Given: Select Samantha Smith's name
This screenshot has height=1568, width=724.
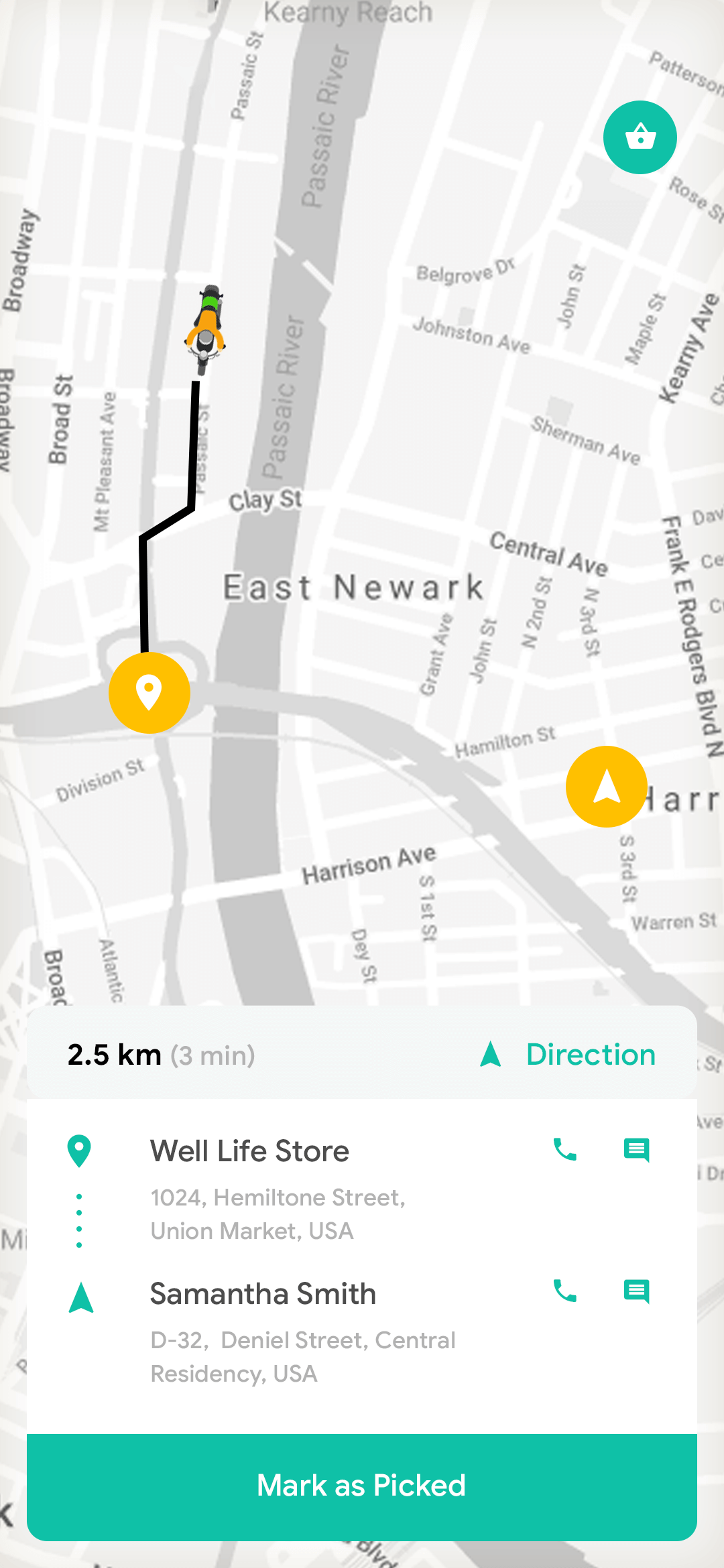Looking at the screenshot, I should 263,1295.
